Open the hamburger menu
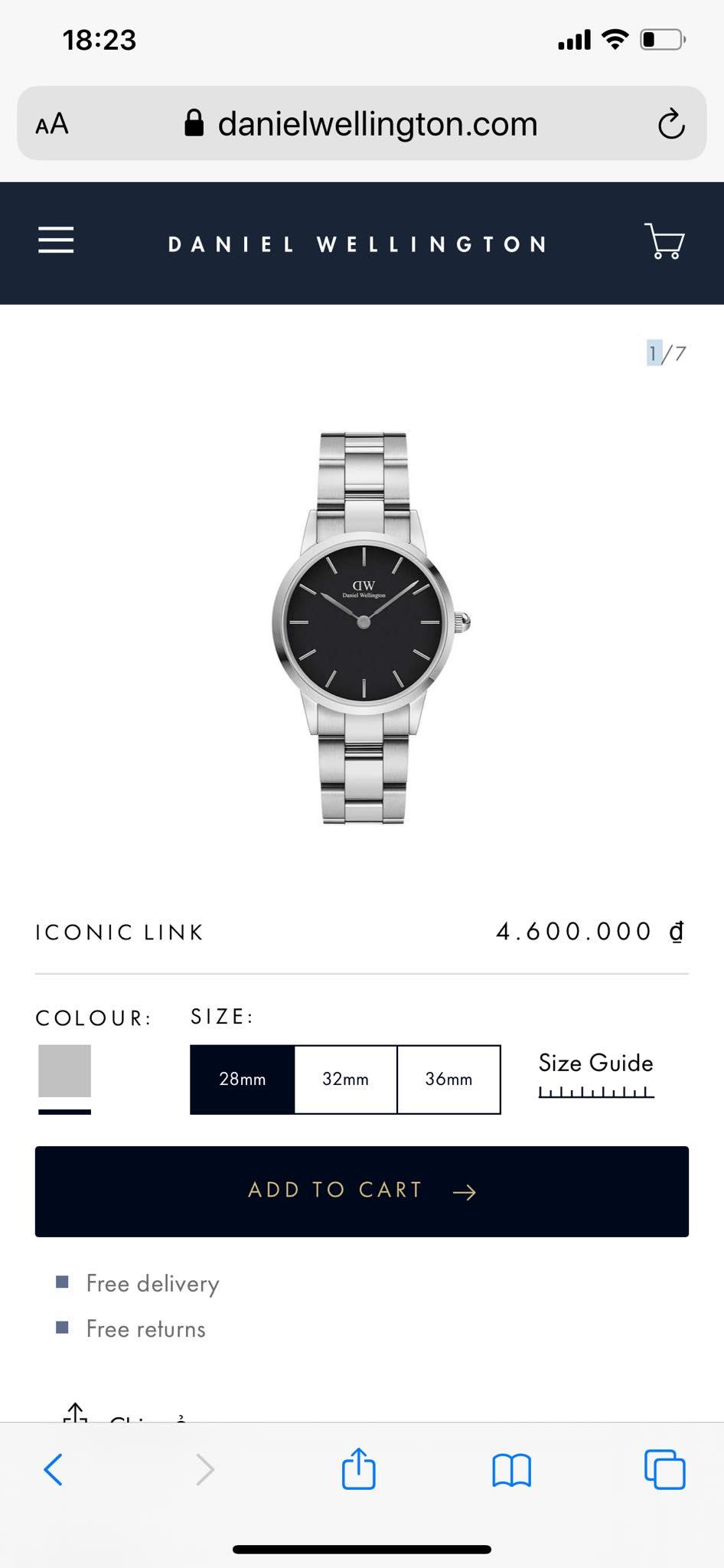 tap(56, 240)
